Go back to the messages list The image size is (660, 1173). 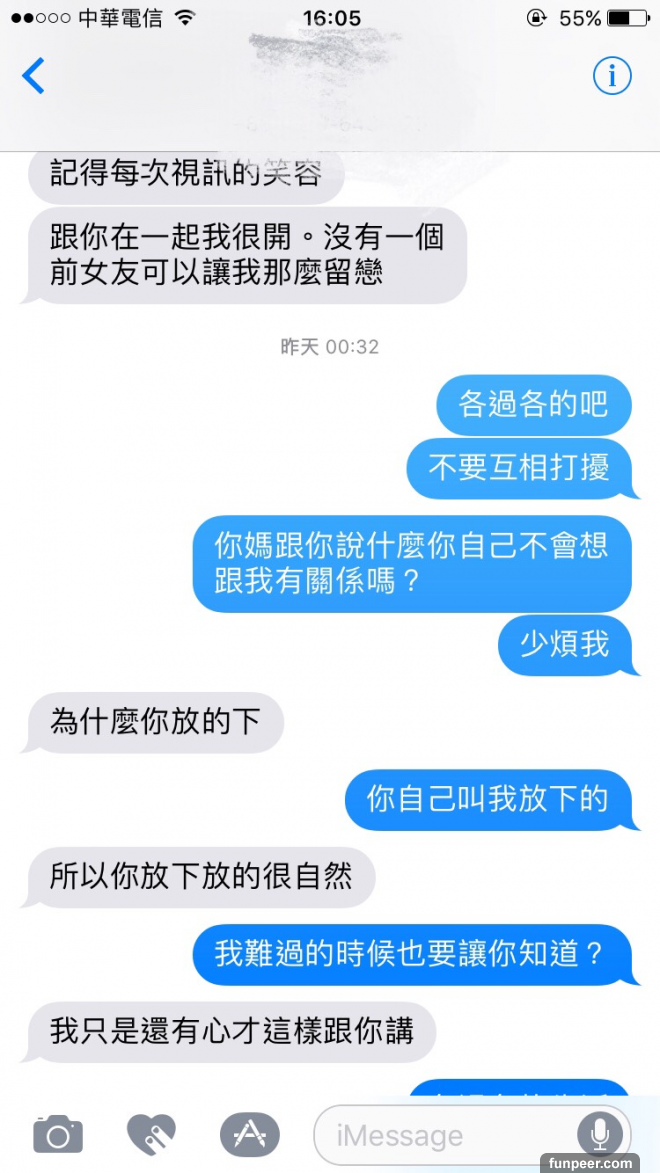pos(34,76)
